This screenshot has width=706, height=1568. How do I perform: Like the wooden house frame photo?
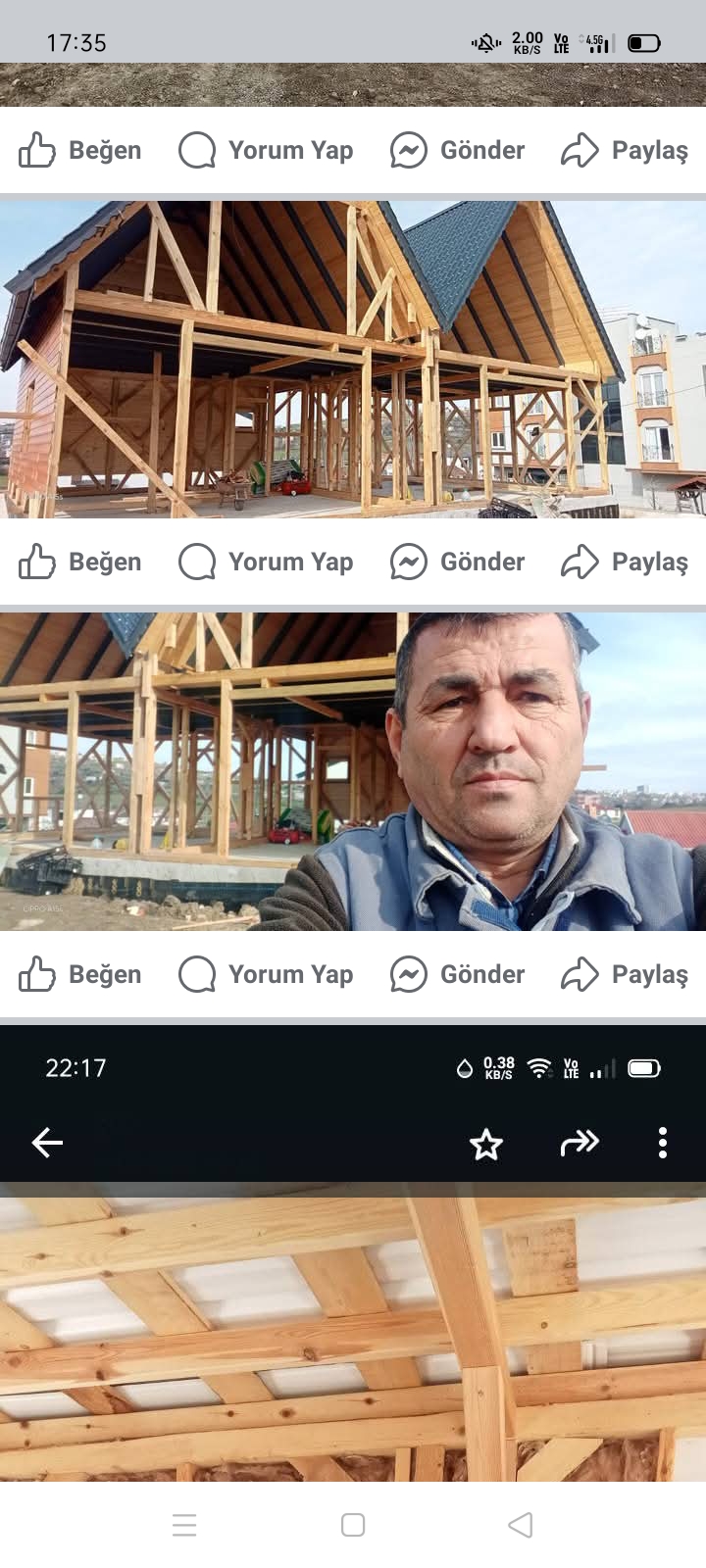[80, 563]
